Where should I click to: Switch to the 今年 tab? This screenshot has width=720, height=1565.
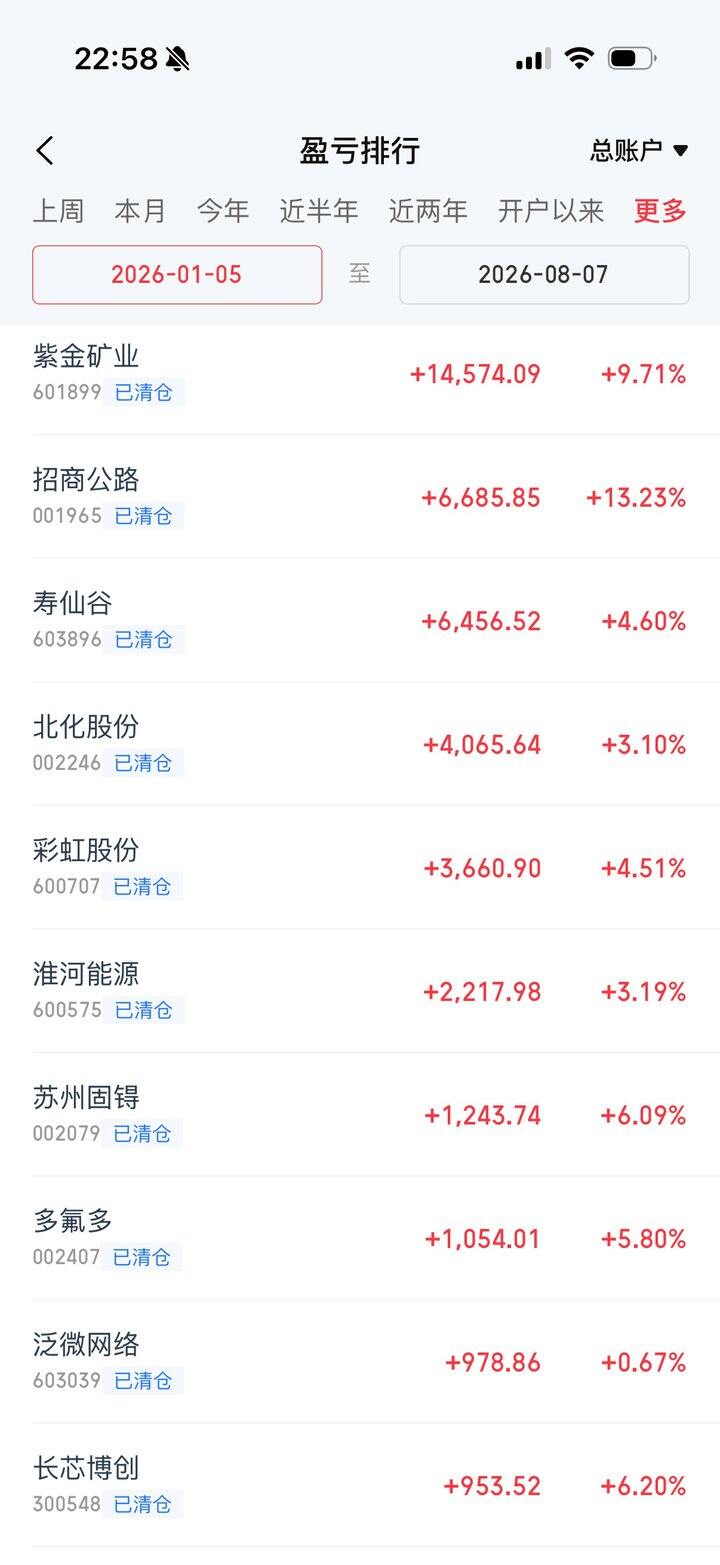click(x=222, y=211)
